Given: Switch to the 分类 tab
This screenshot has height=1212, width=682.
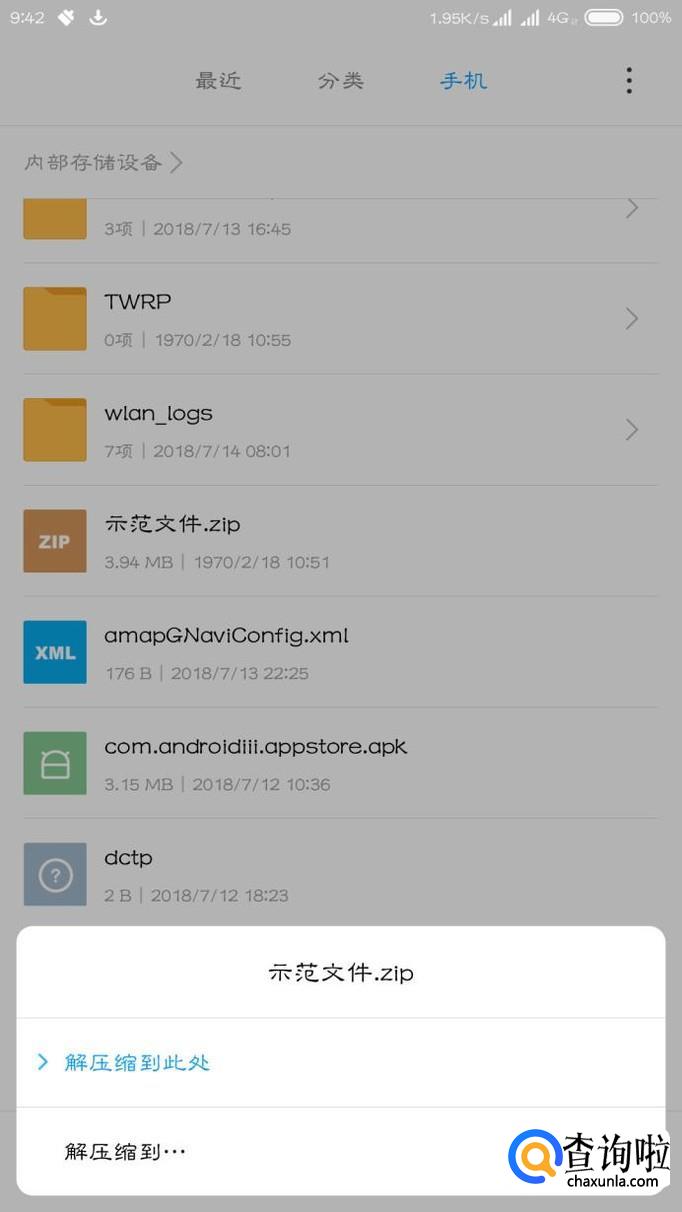Looking at the screenshot, I should [341, 81].
